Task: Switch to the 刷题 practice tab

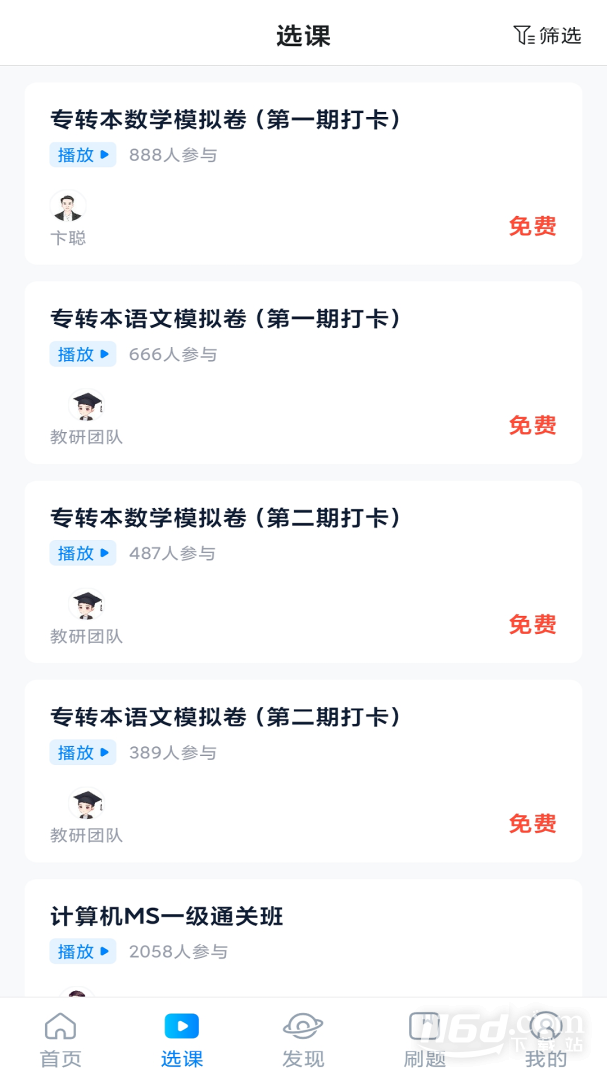Action: [x=424, y=1040]
